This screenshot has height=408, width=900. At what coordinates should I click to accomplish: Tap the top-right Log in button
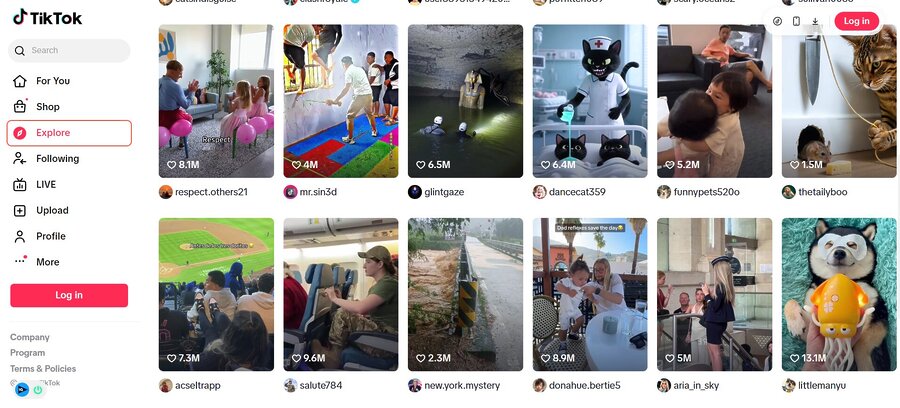856,21
